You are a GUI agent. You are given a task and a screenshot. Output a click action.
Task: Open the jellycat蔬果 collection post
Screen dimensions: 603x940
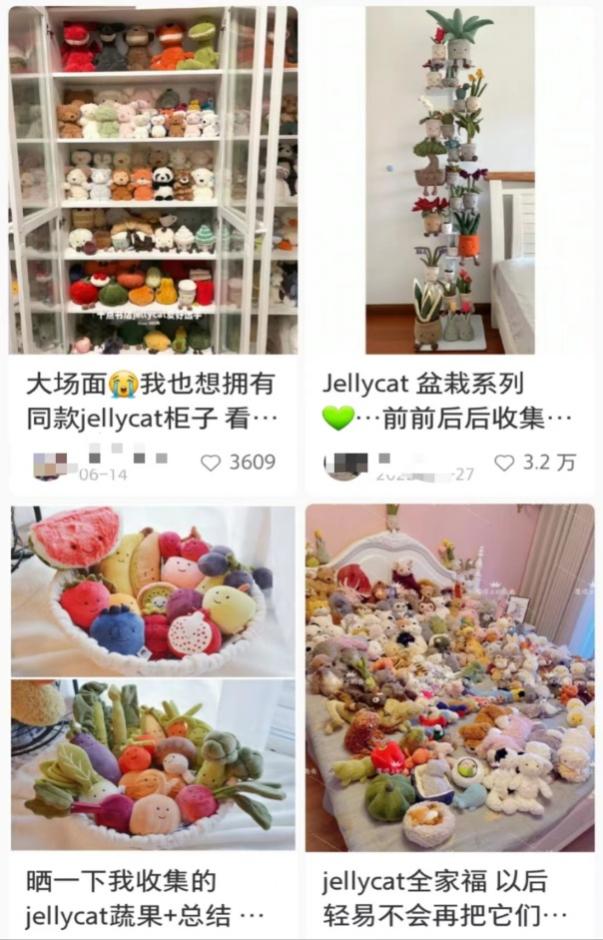(152, 678)
